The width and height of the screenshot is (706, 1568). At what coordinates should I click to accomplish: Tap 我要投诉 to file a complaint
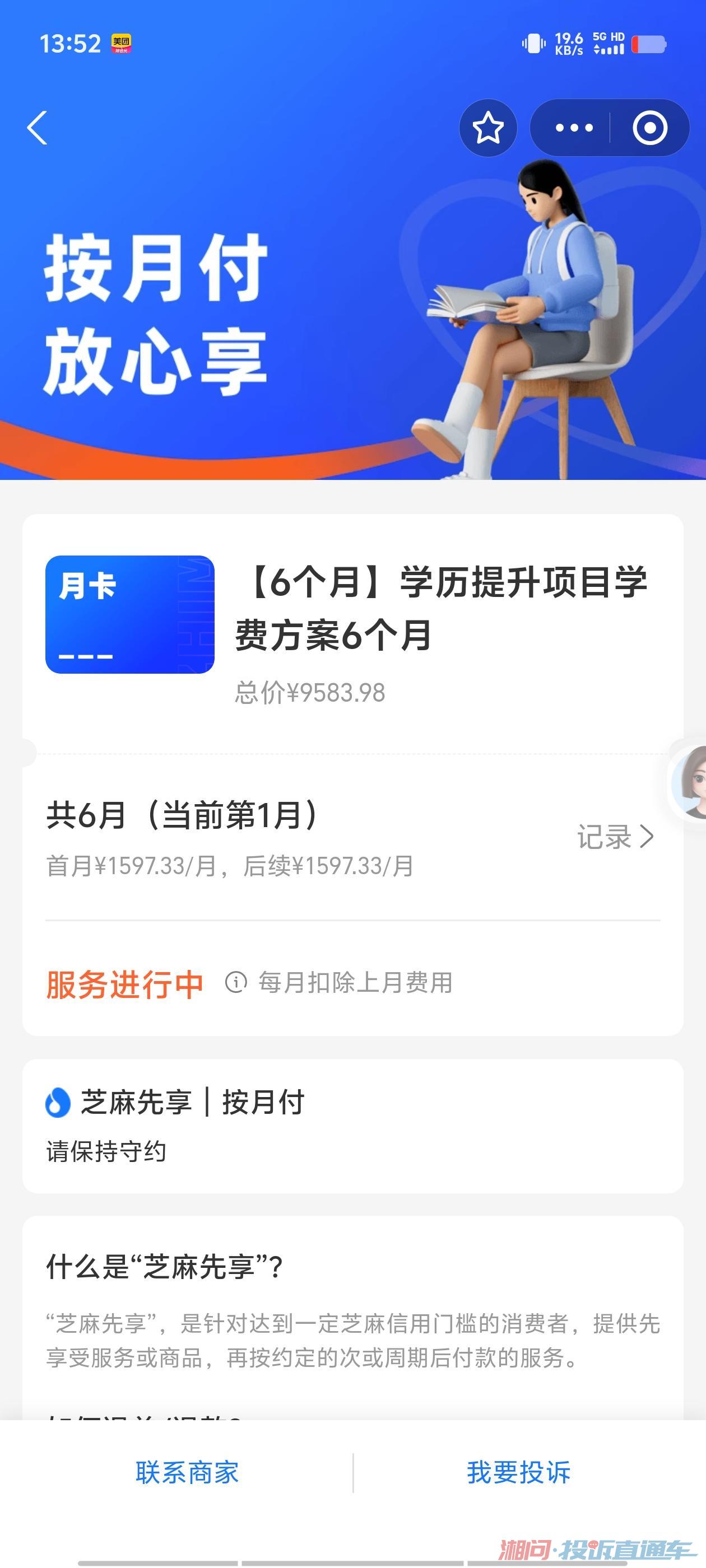point(518,1473)
